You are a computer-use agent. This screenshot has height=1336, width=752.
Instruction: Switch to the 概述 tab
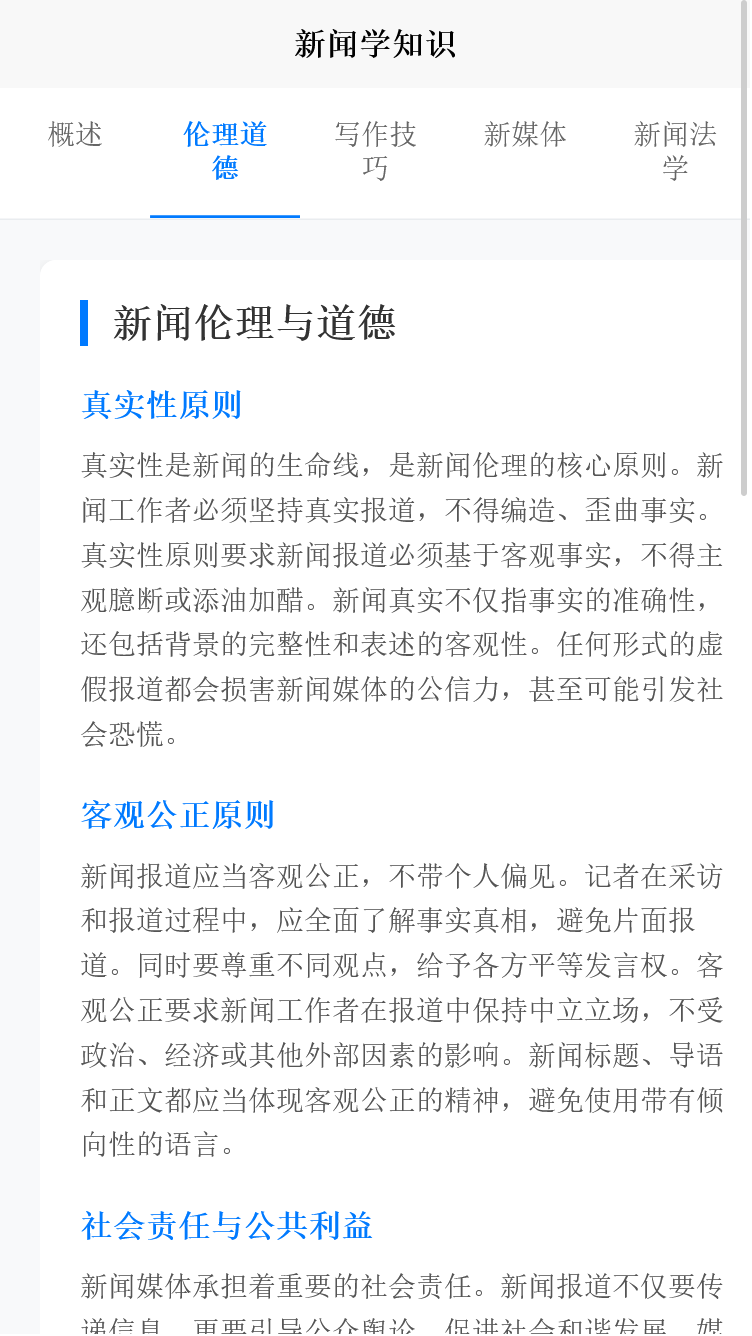73,135
